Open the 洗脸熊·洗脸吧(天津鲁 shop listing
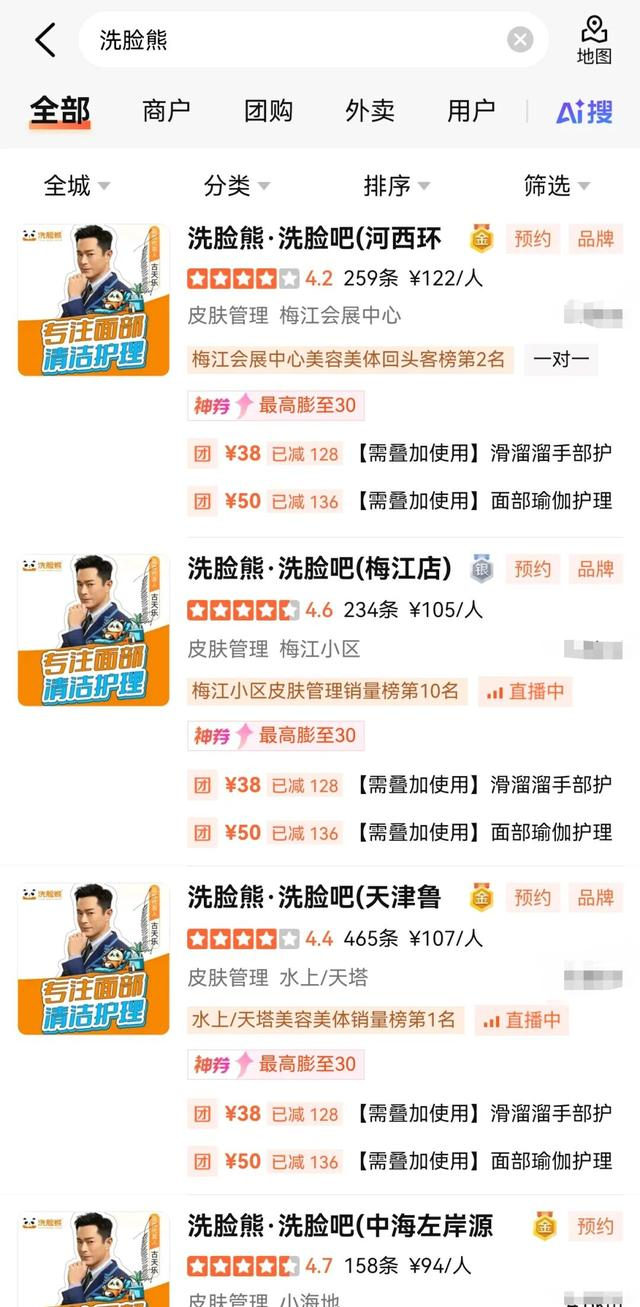This screenshot has width=640, height=1307. (314, 897)
